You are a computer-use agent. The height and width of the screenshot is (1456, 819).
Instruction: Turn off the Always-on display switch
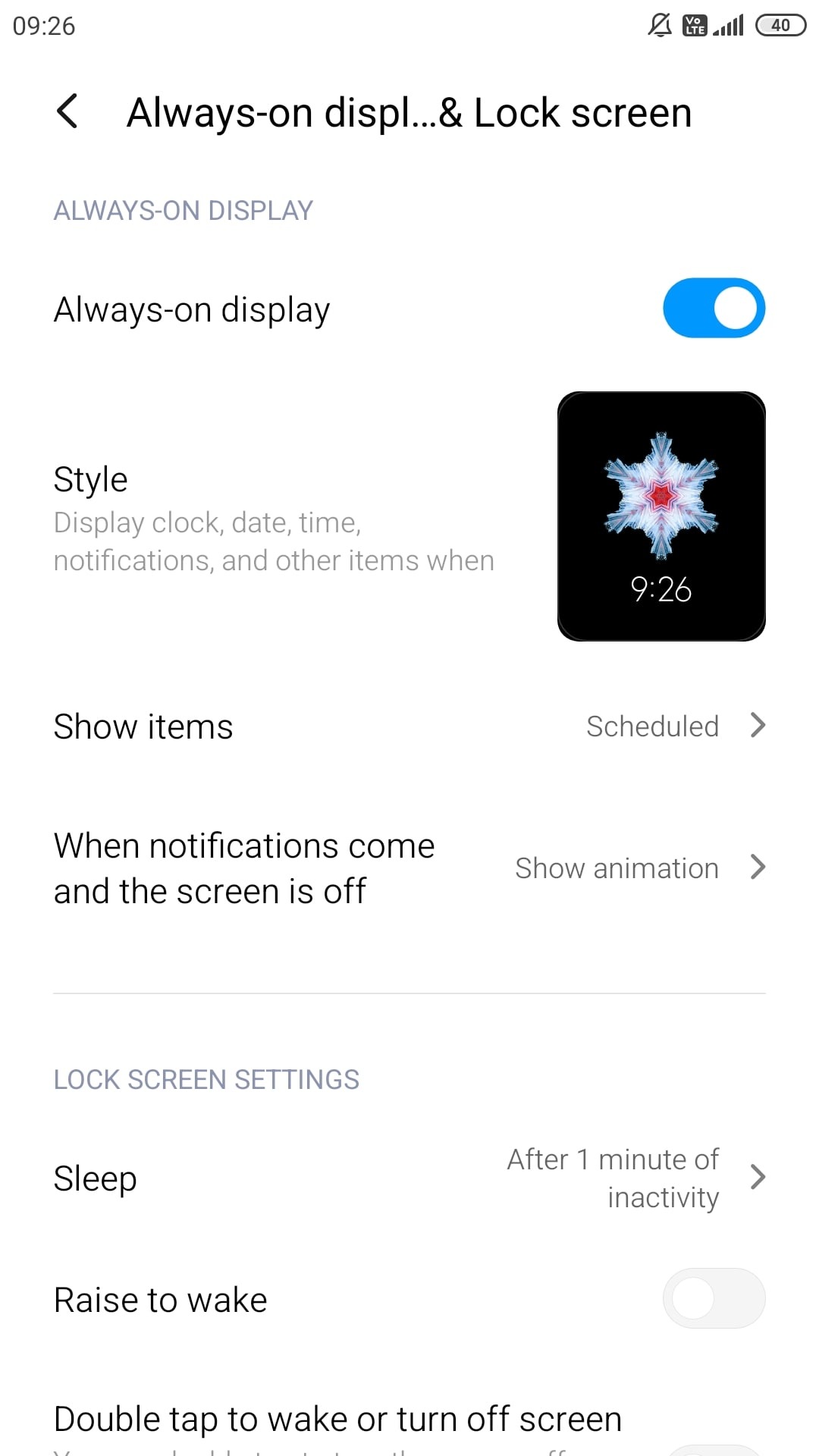[x=714, y=308]
